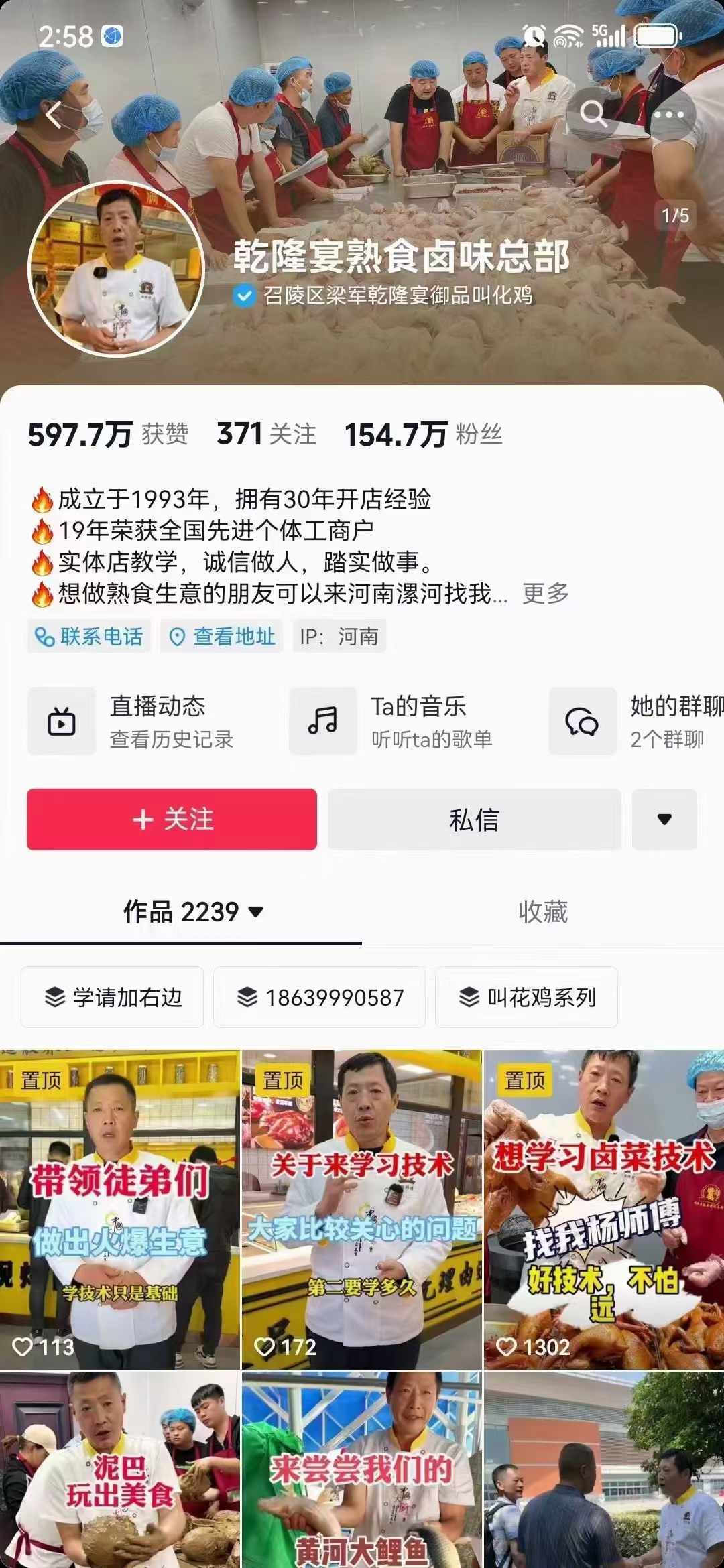Screen dimensions: 724x1568
Task: Play the pinned video 想学习卤菜技术
Action: click(x=603, y=1208)
